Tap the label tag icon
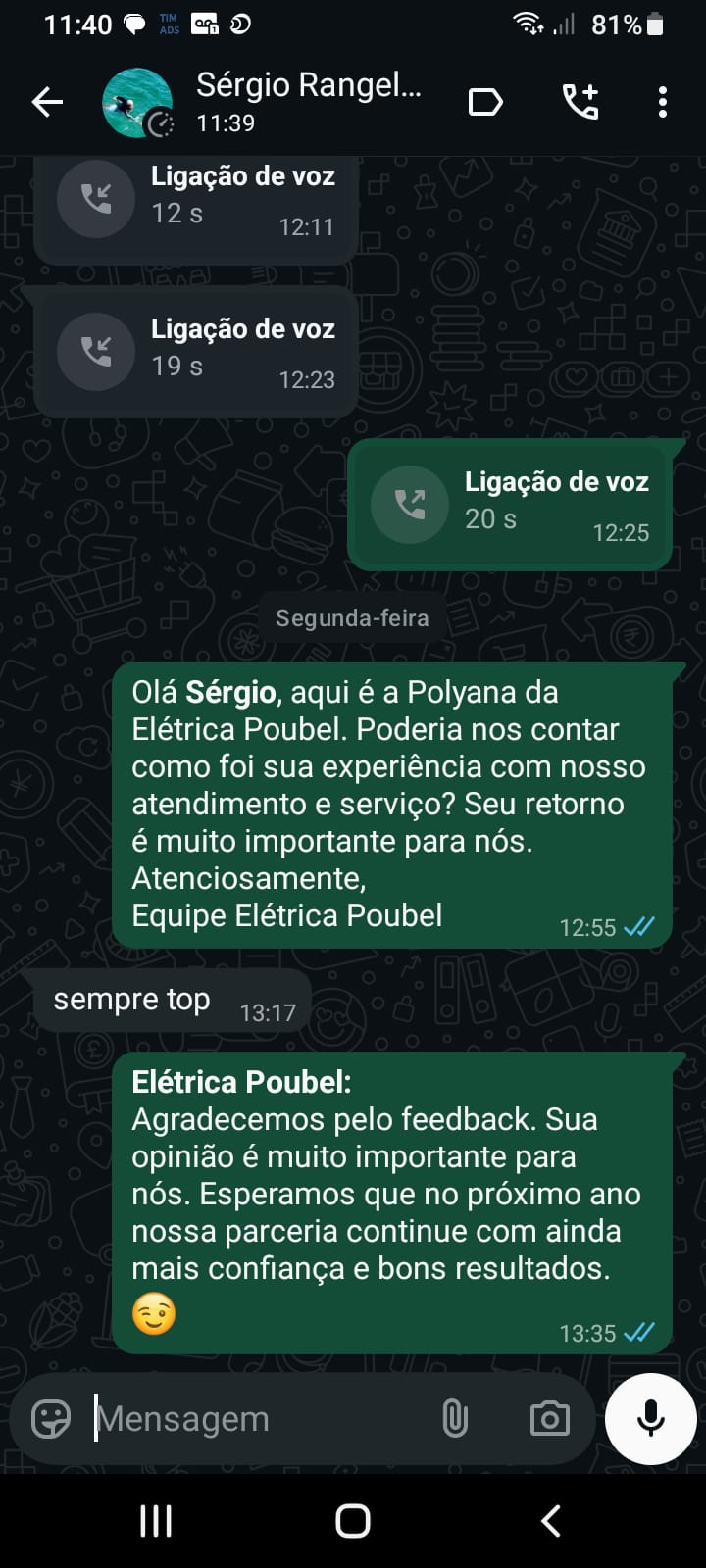The width and height of the screenshot is (706, 1568). coord(485,102)
